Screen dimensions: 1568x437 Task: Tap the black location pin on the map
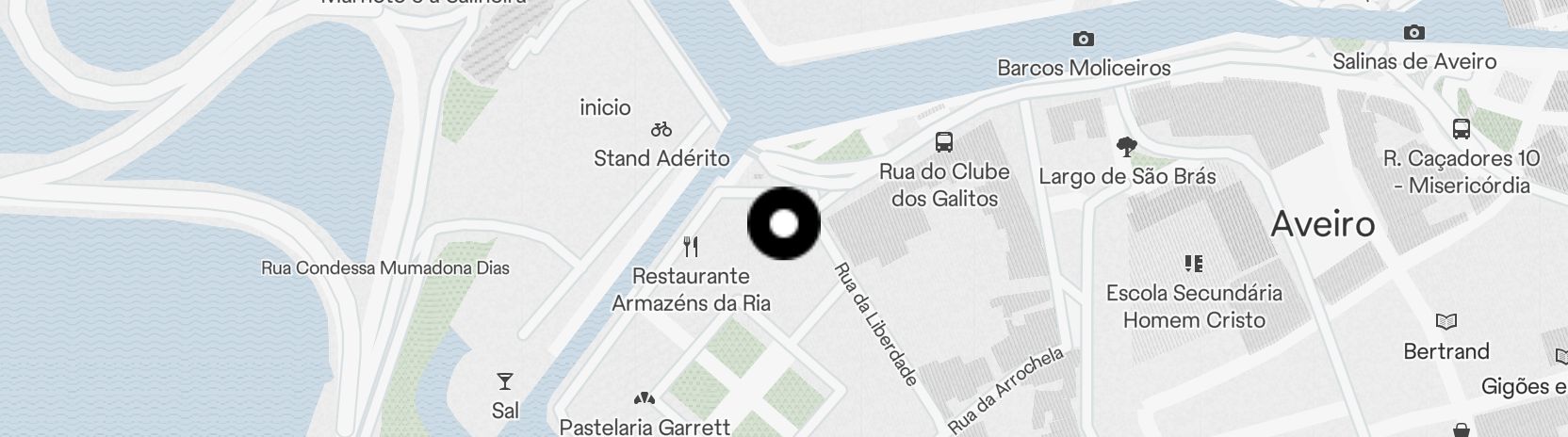pos(784,224)
